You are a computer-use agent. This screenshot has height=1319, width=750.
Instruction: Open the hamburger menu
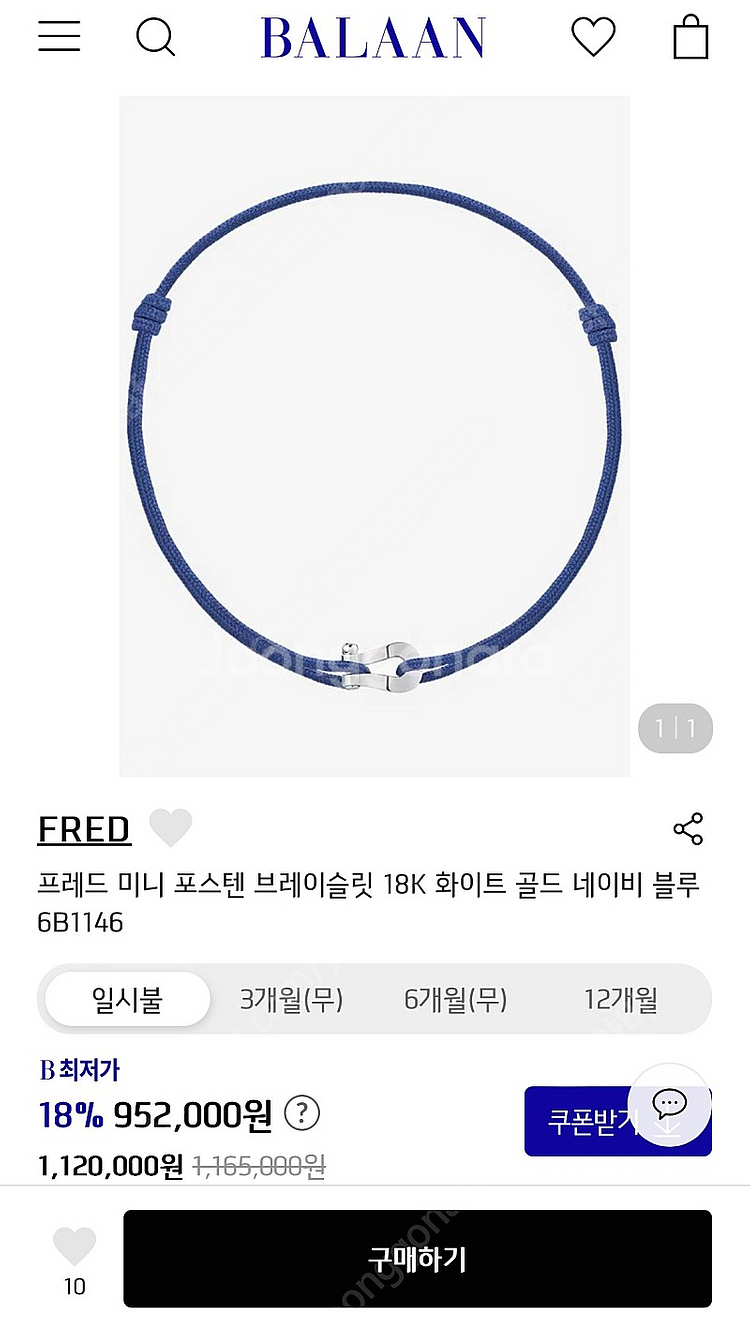[x=59, y=37]
